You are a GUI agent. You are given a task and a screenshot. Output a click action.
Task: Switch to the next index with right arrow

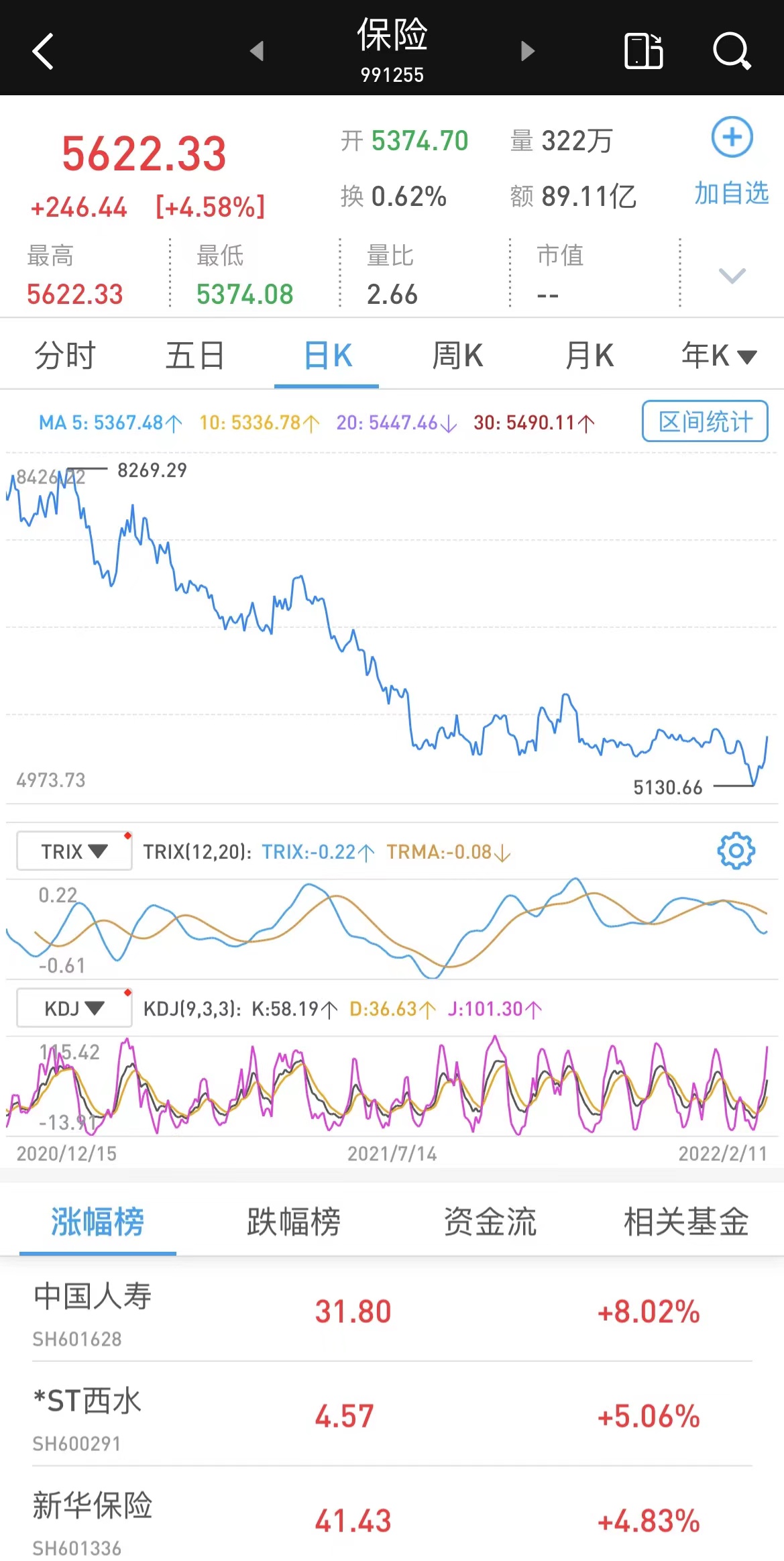point(528,51)
